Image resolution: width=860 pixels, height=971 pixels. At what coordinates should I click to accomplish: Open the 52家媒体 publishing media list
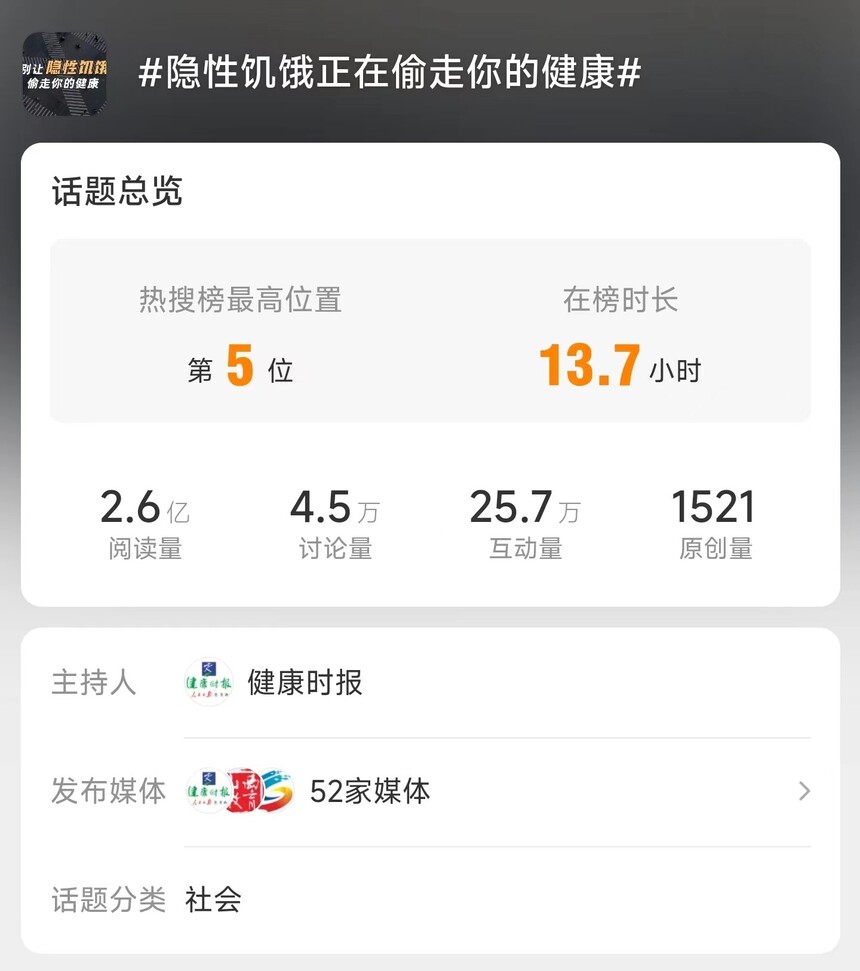coord(370,792)
